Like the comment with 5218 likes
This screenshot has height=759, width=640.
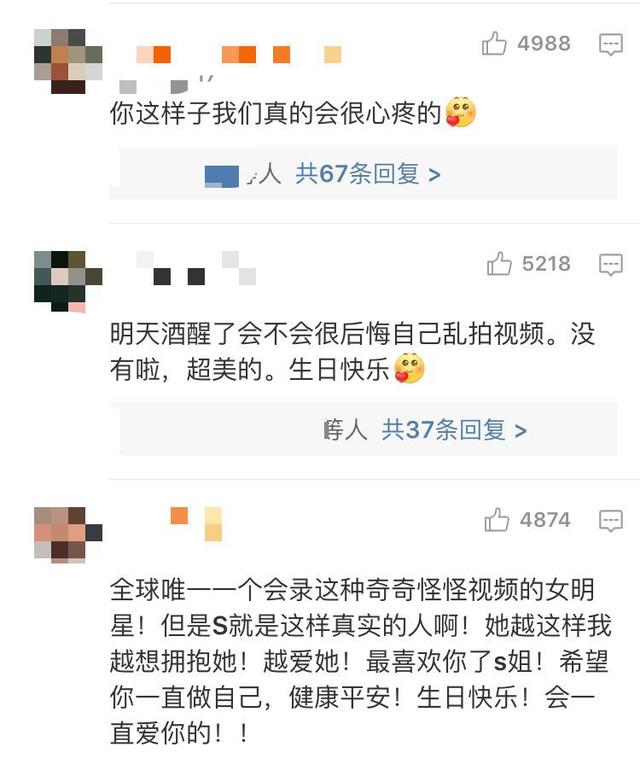coord(499,264)
